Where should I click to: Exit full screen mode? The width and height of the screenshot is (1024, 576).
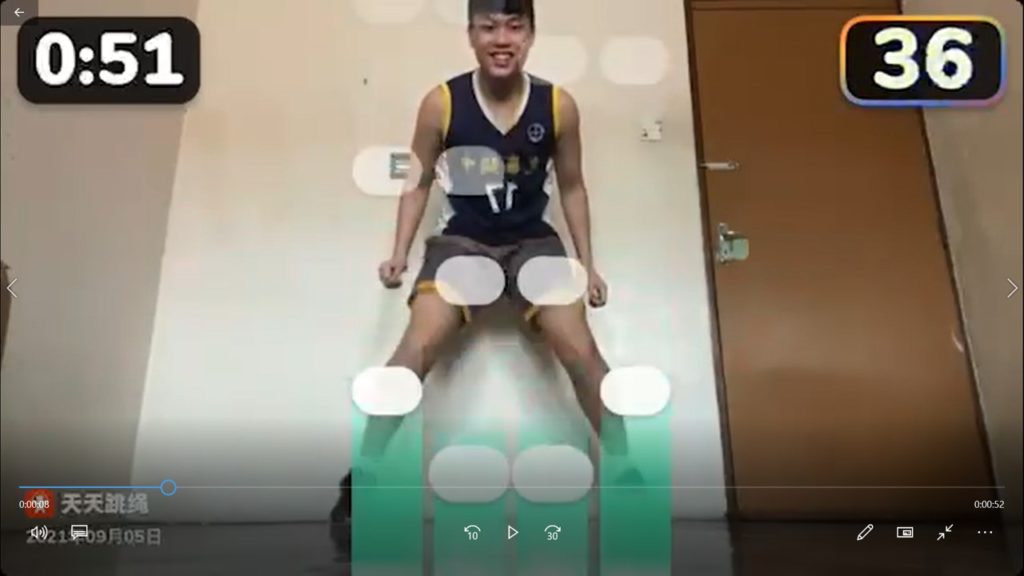click(x=945, y=532)
